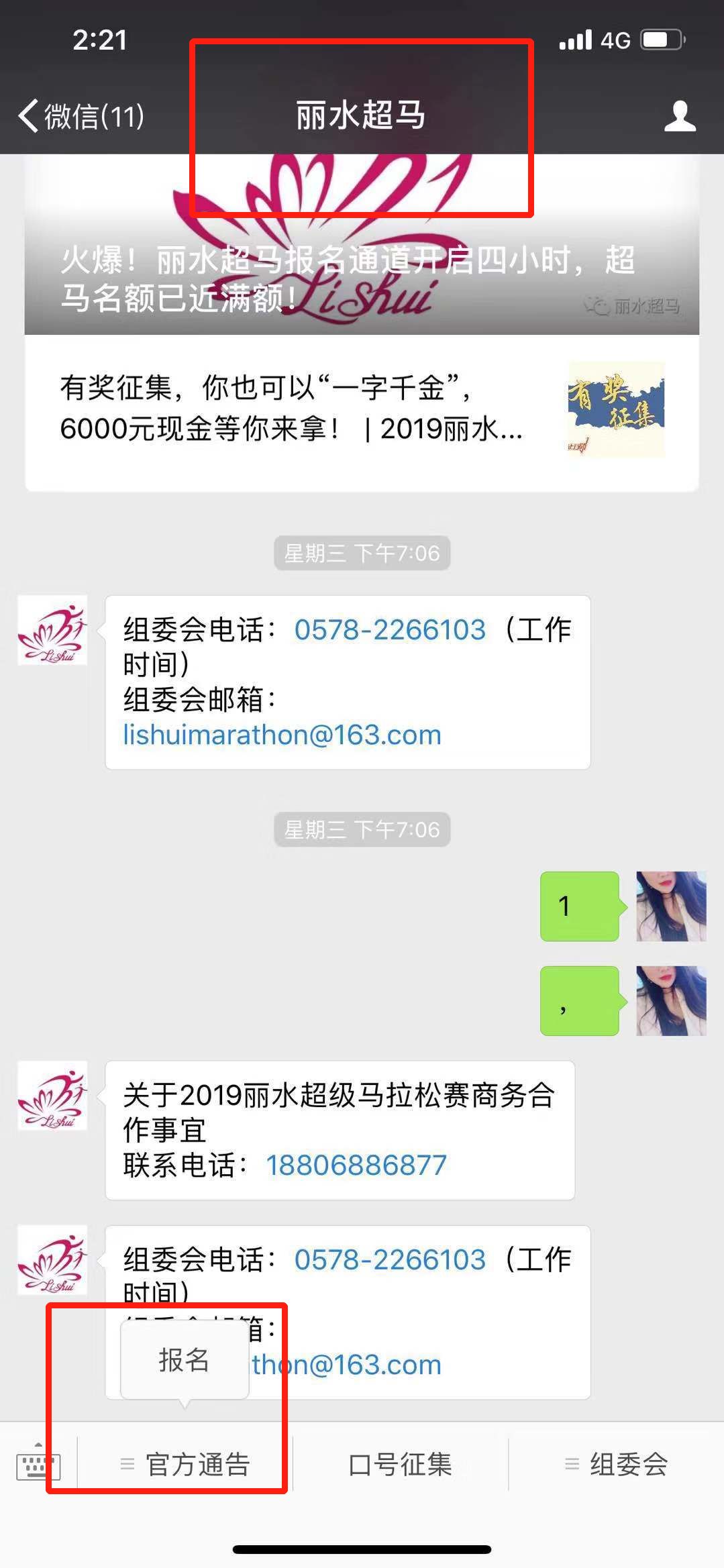Screen dimensions: 724x1568
Task: Open the 口号征集 menu item
Action: point(400,1464)
